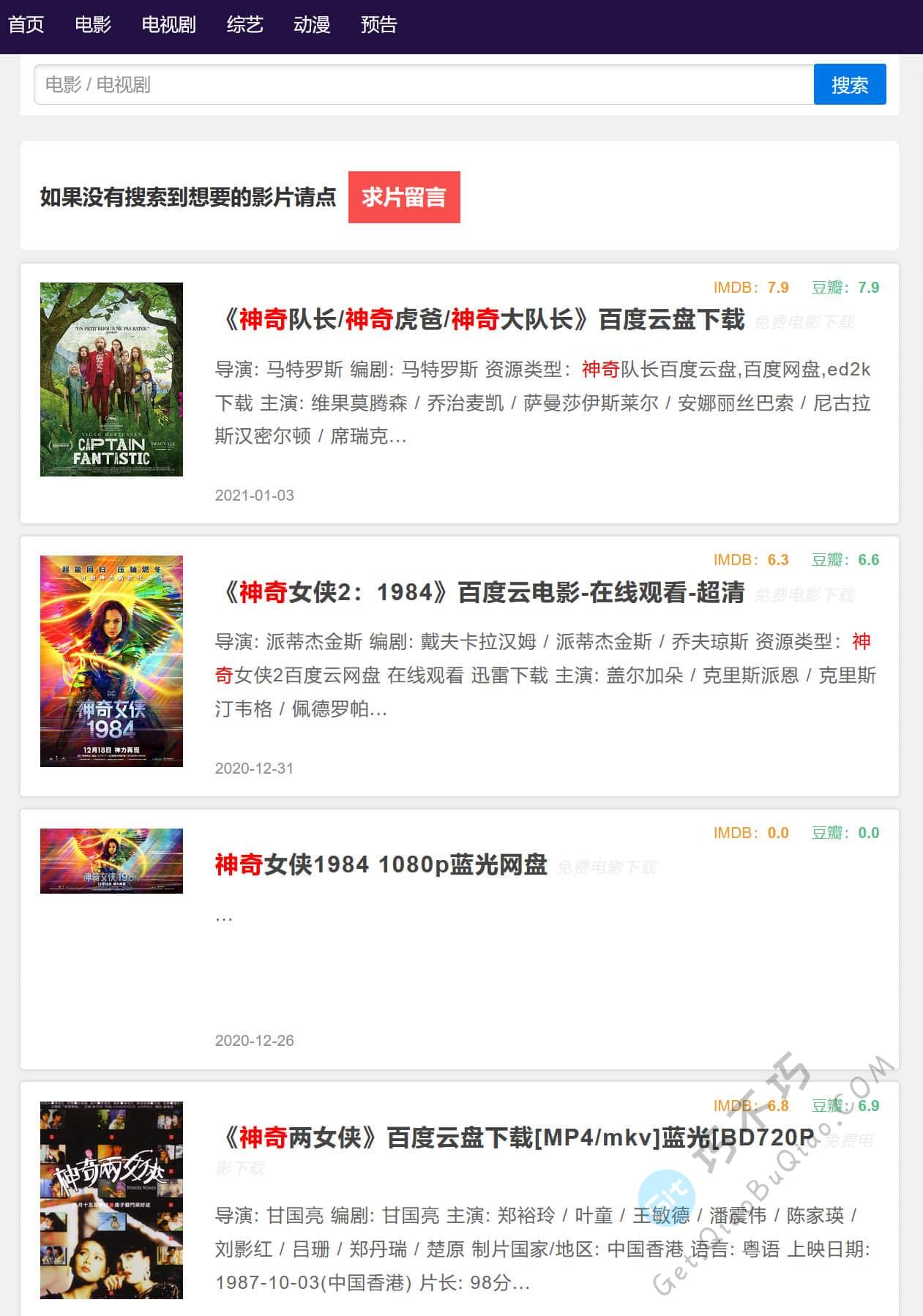Viewport: 923px width, 1316px height.
Task: Select 电视剧 from the top menu
Action: 167,24
